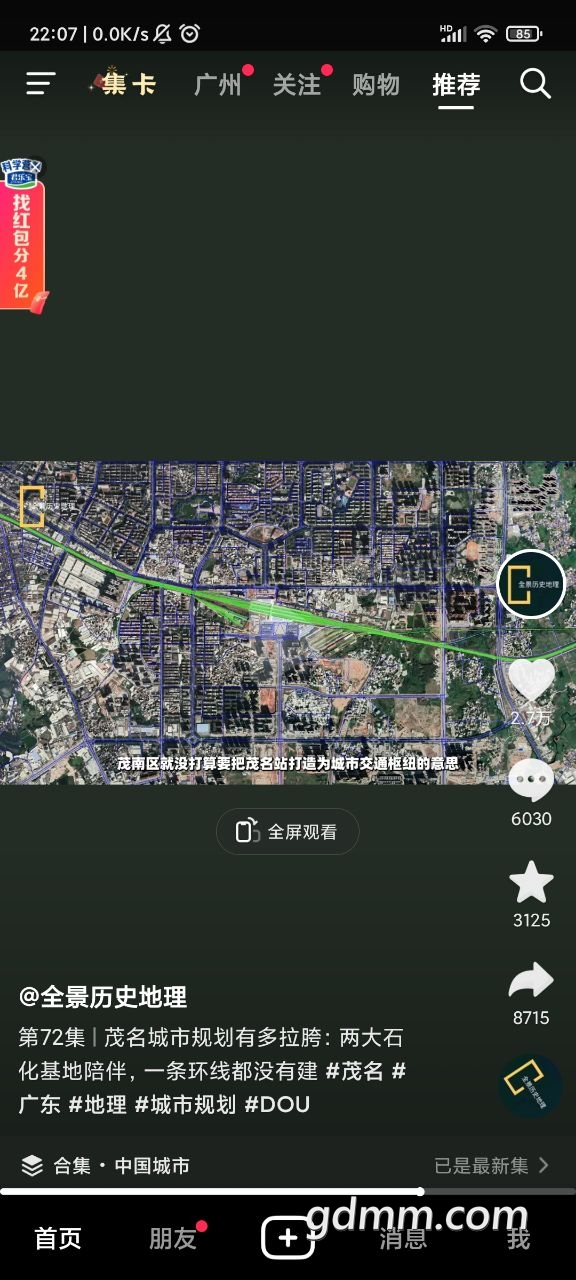Open the 我 profile tab
576x1280 pixels.
518,1238
